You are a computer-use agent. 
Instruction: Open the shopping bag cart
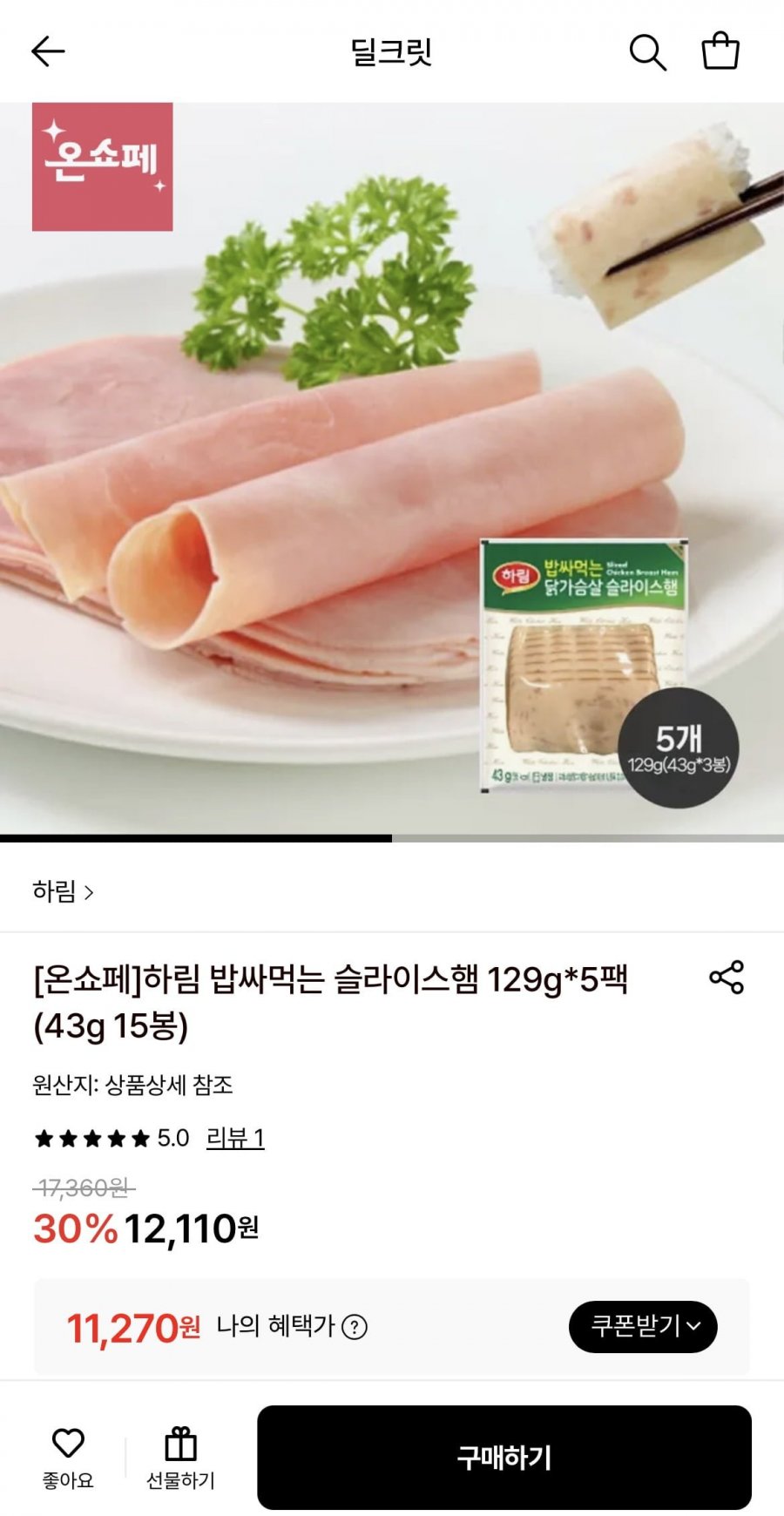coord(720,51)
